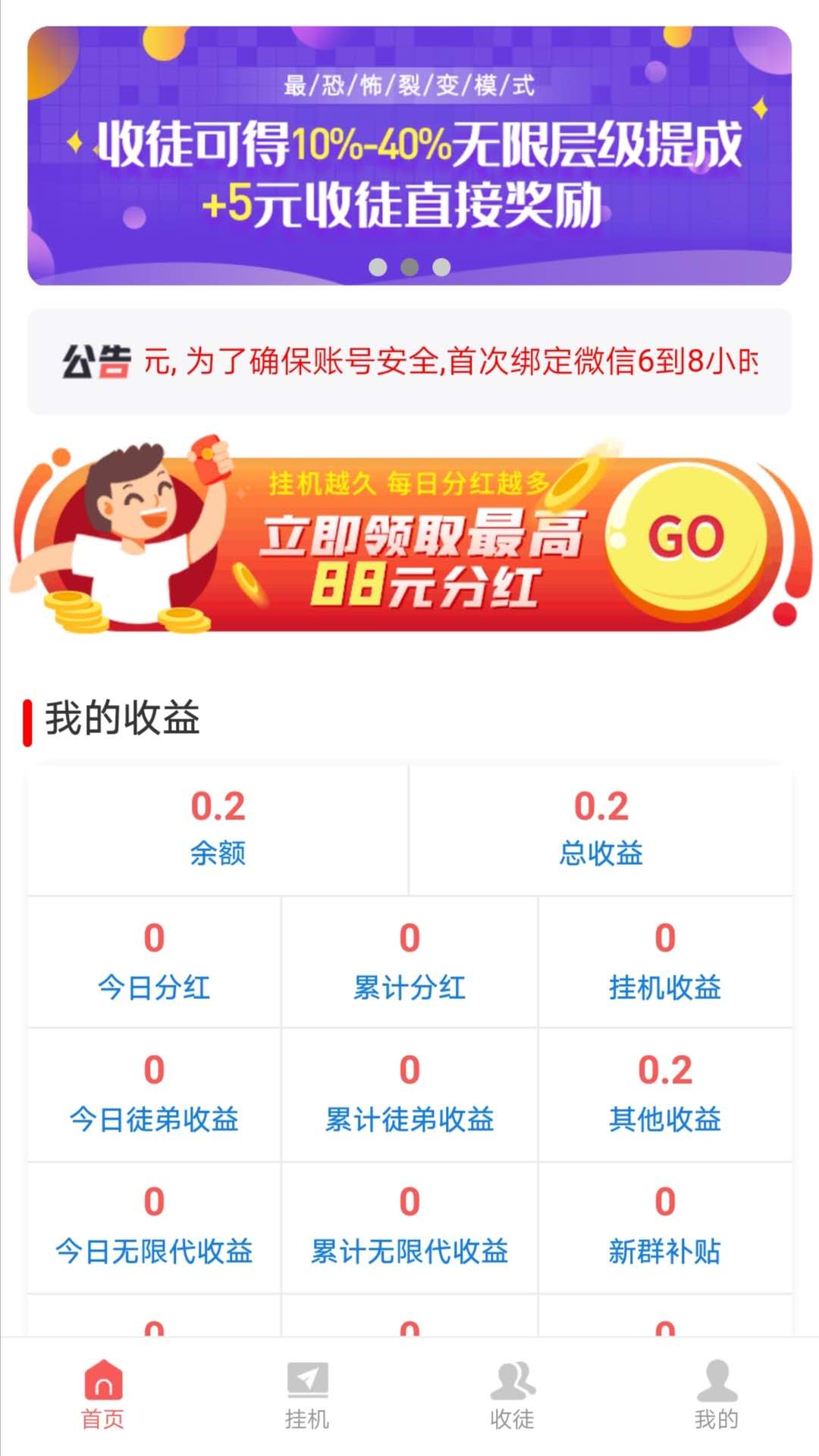Go to the 首页 tab
Image resolution: width=819 pixels, height=1456 pixels.
(x=102, y=1395)
